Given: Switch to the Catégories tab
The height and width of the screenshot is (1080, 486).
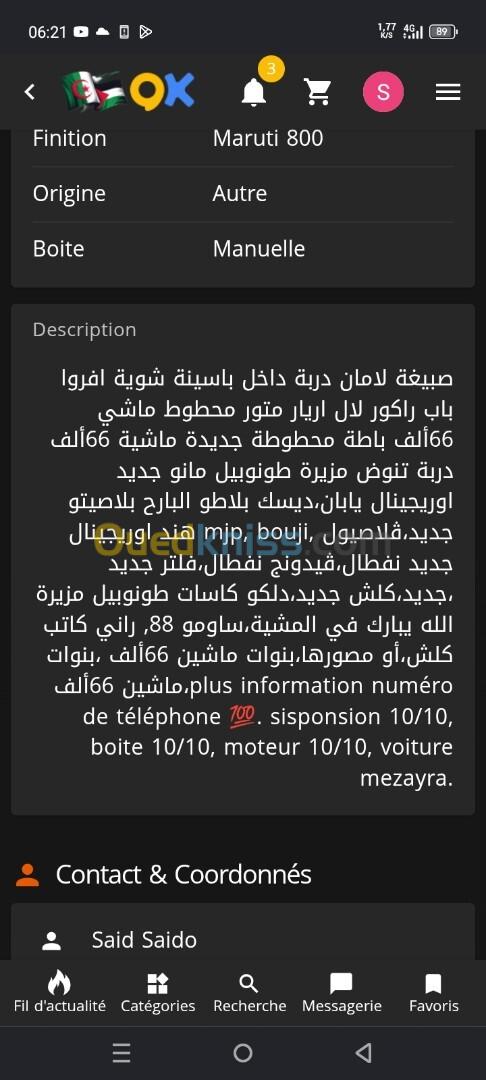Looking at the screenshot, I should click(158, 993).
